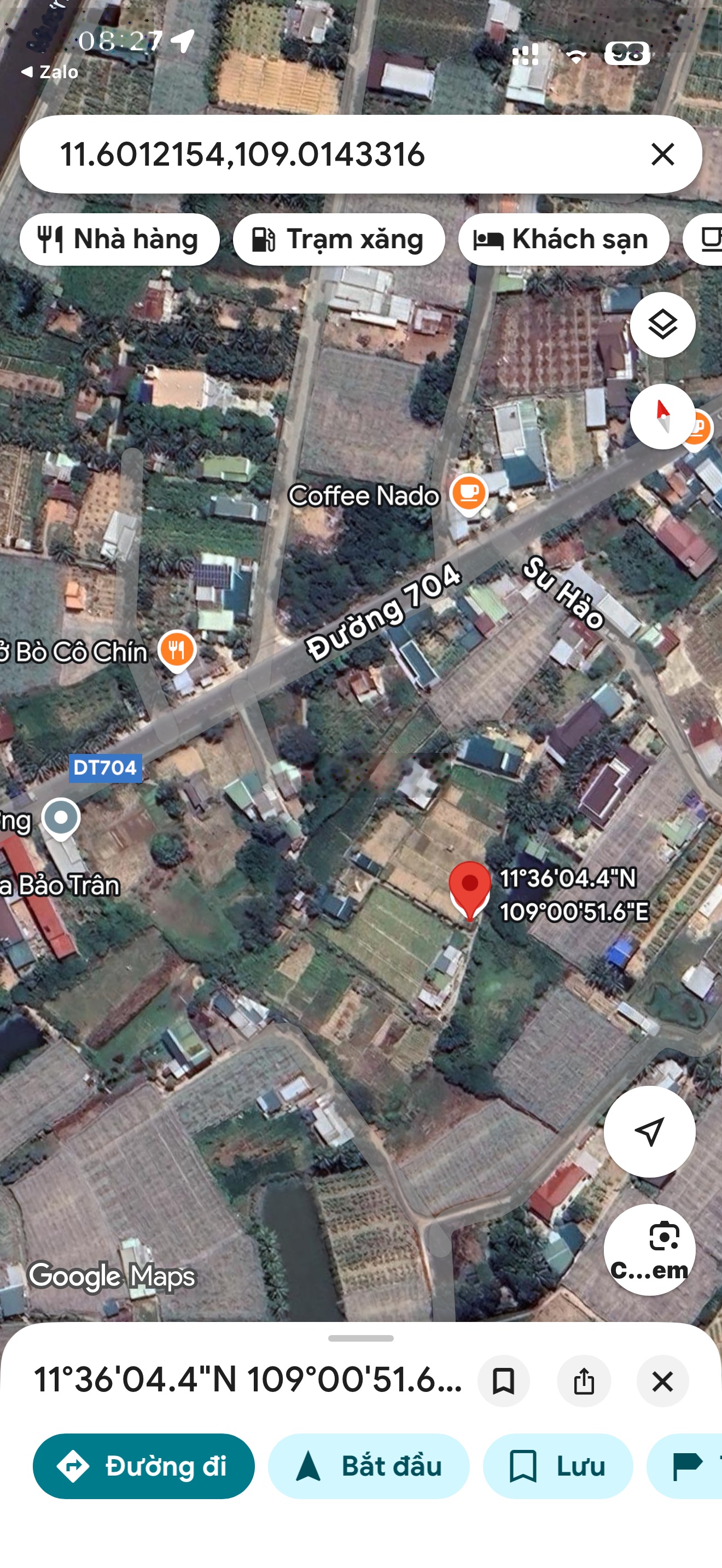
Task: Open the map layers selector
Action: (662, 324)
